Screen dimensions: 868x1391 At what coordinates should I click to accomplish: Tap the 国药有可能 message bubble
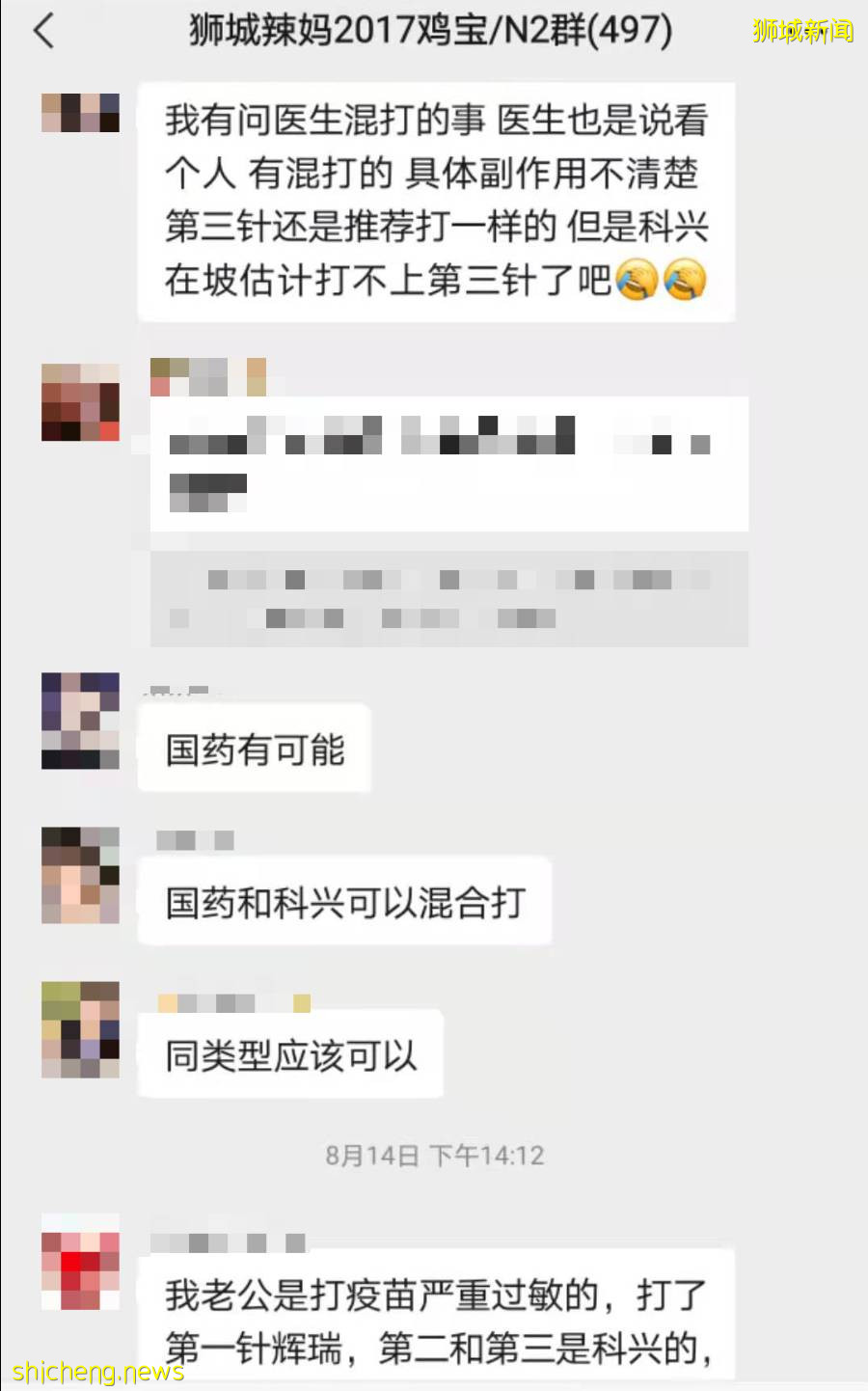click(x=254, y=749)
